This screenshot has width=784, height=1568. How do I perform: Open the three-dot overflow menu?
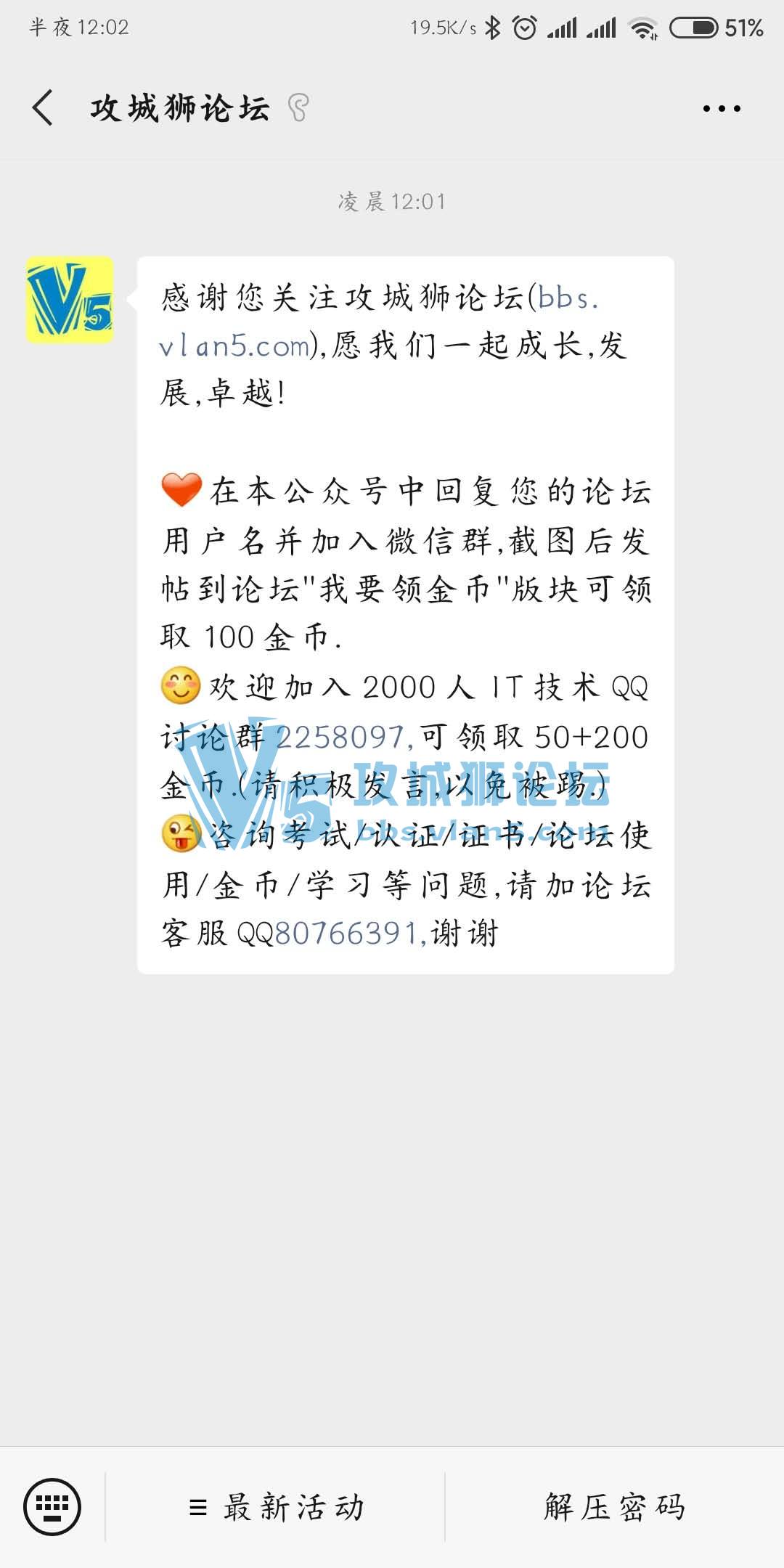[722, 109]
